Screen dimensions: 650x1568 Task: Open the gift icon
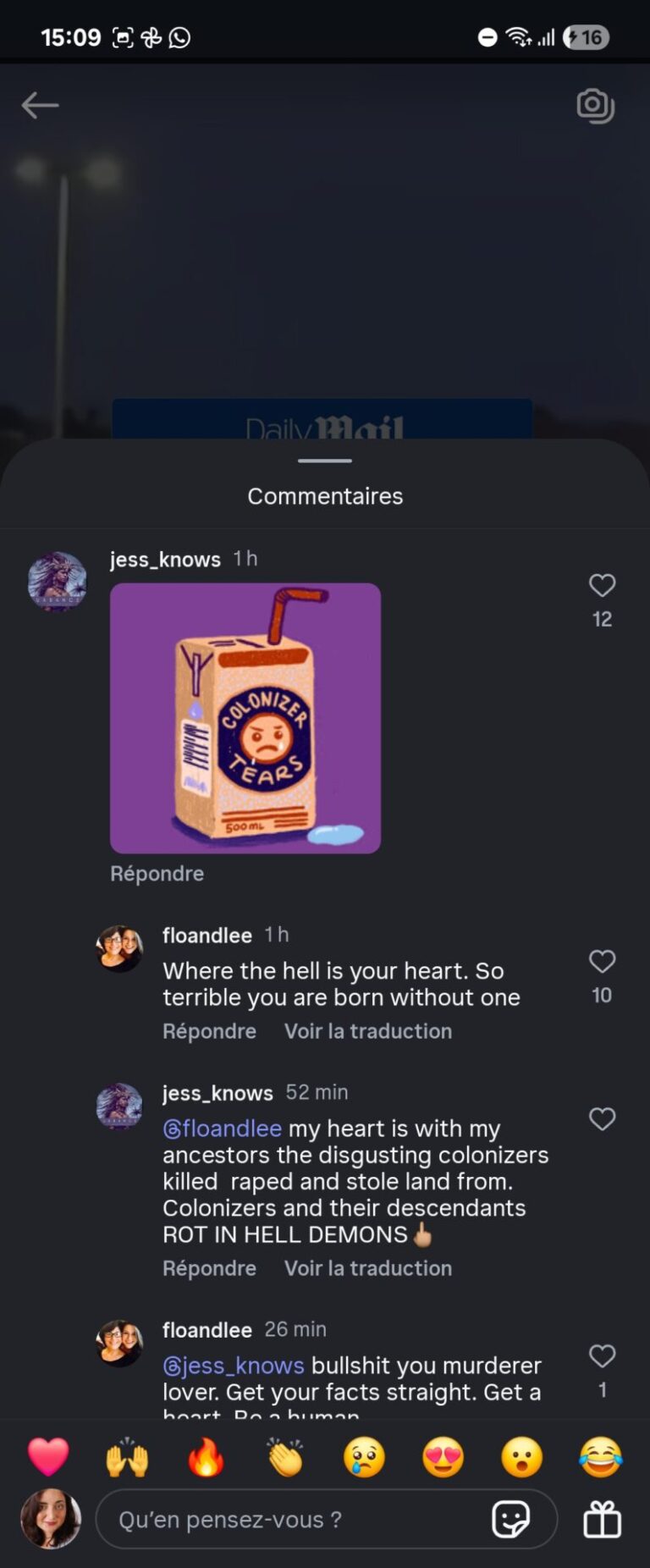point(602,1520)
